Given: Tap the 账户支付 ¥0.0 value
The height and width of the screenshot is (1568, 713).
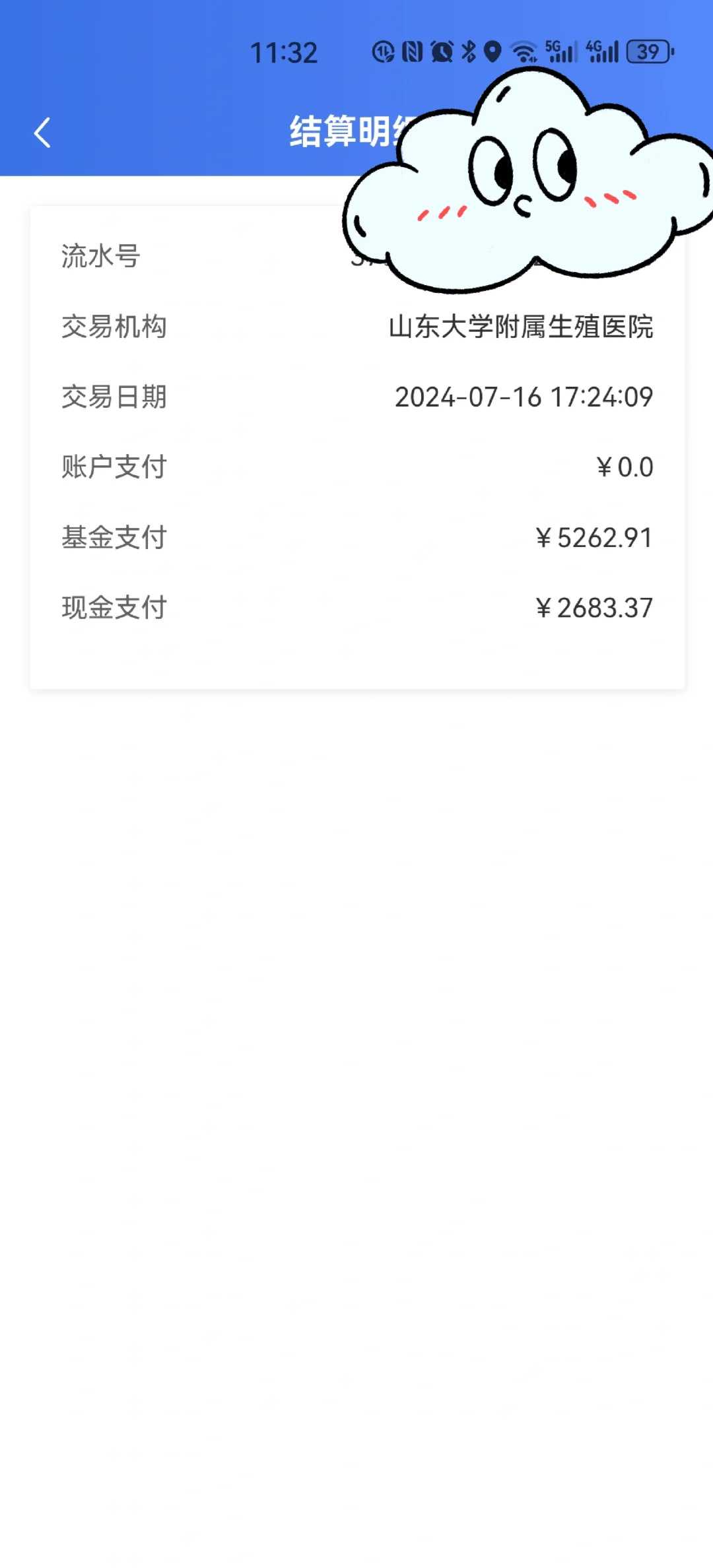Looking at the screenshot, I should pos(625,466).
